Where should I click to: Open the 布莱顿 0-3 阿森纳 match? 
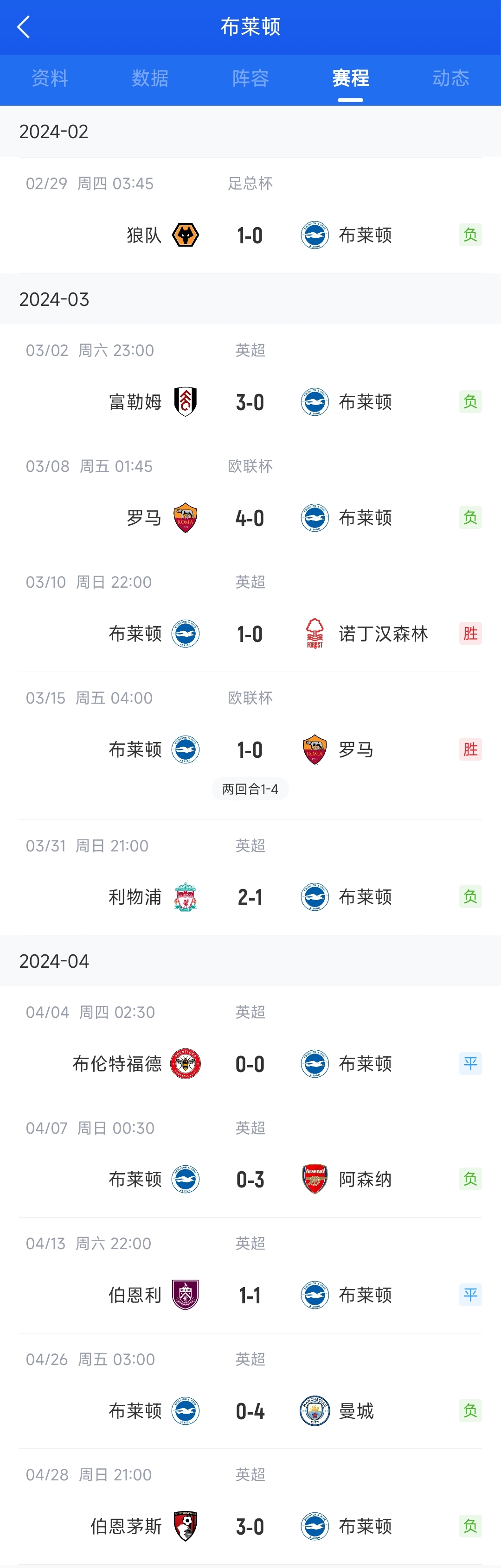(x=250, y=1180)
